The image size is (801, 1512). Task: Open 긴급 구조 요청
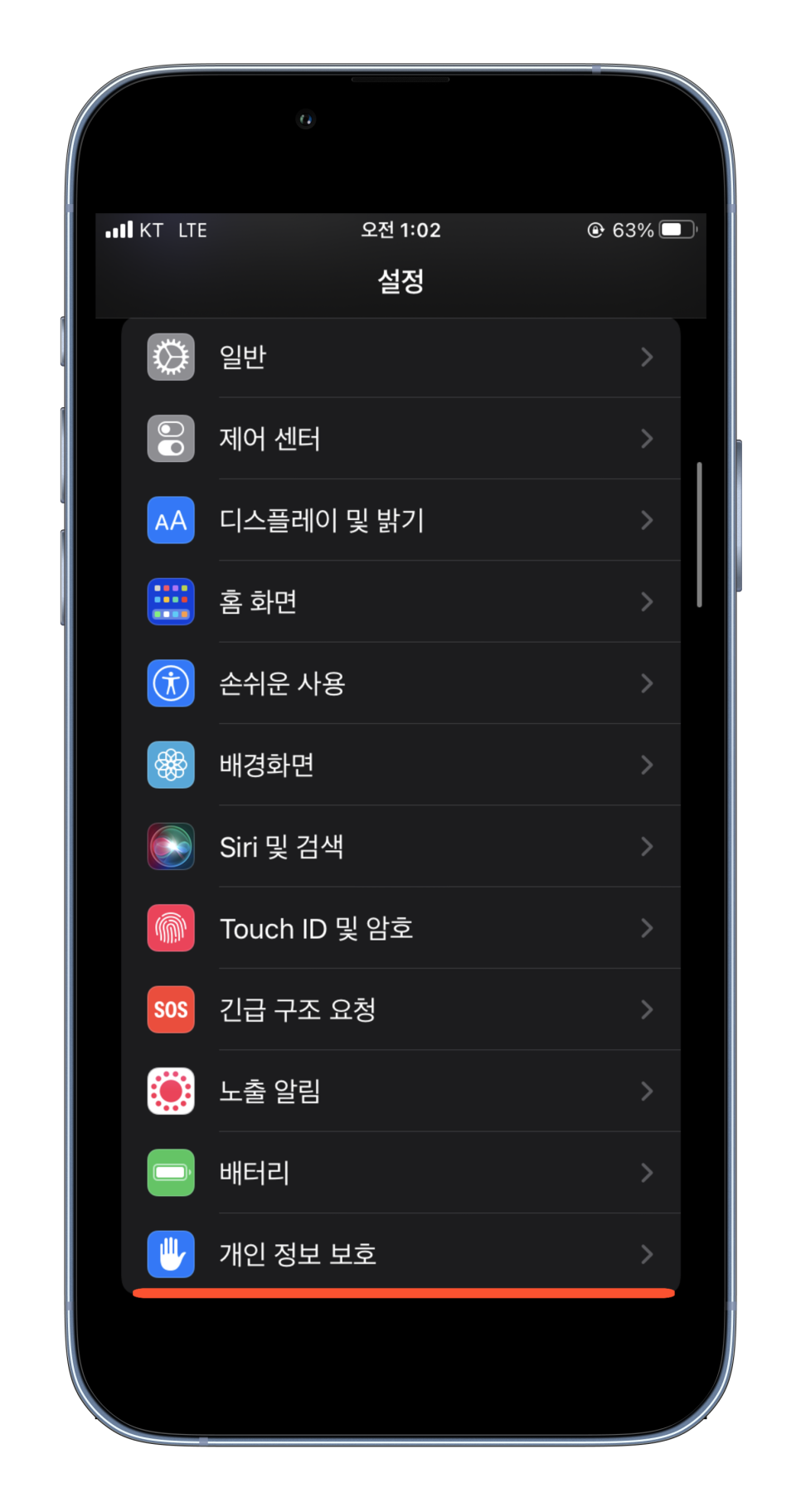click(x=400, y=1009)
